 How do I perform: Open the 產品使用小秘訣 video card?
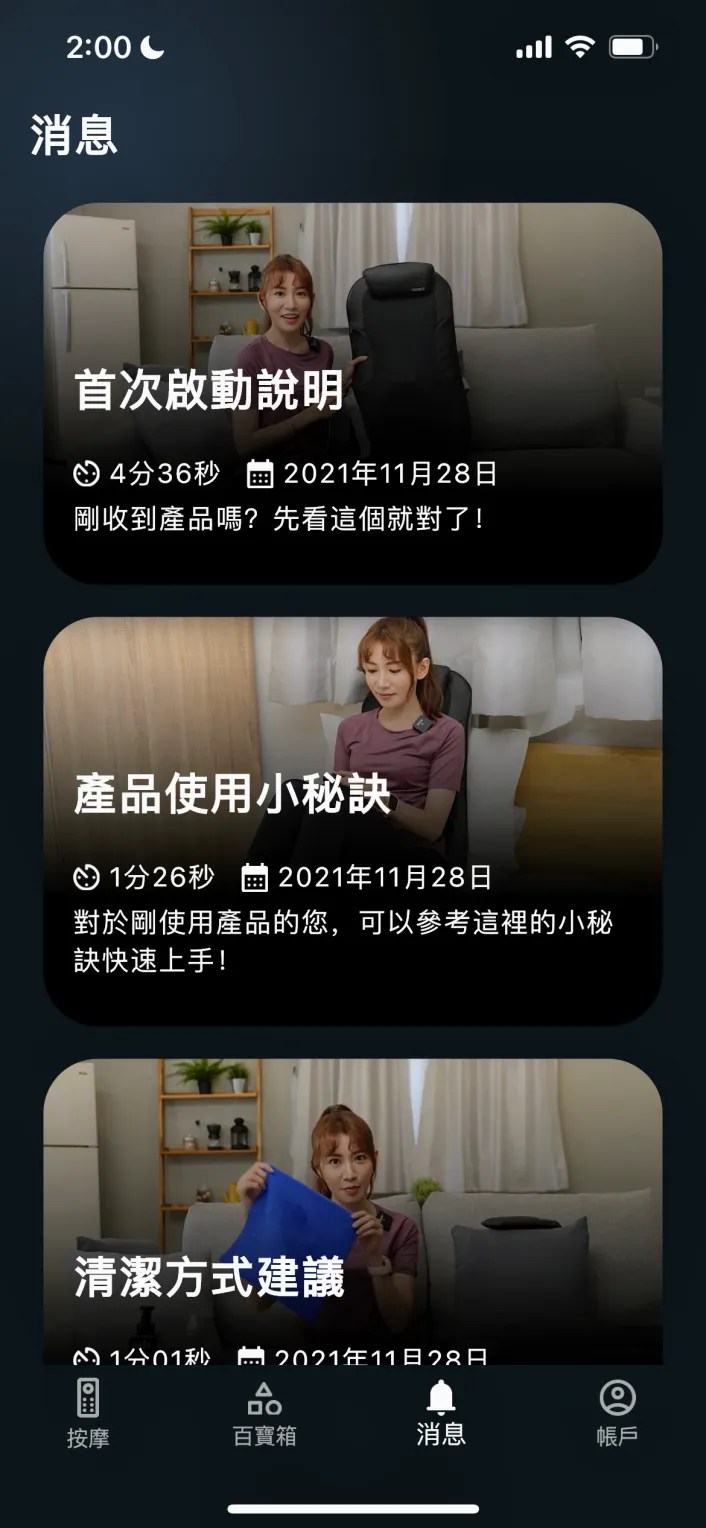352,820
